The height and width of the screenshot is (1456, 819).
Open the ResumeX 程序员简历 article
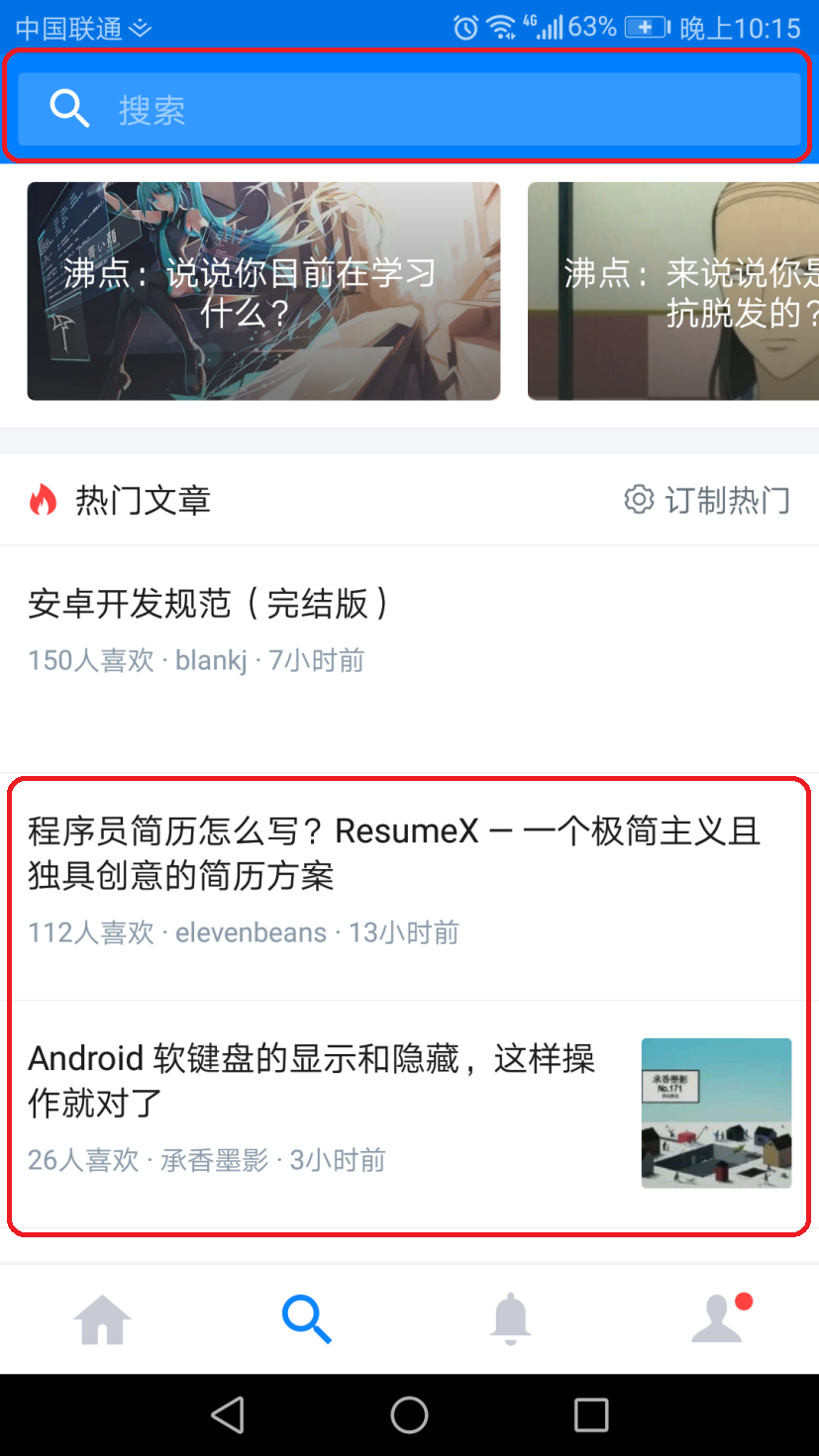pyautogui.click(x=409, y=888)
